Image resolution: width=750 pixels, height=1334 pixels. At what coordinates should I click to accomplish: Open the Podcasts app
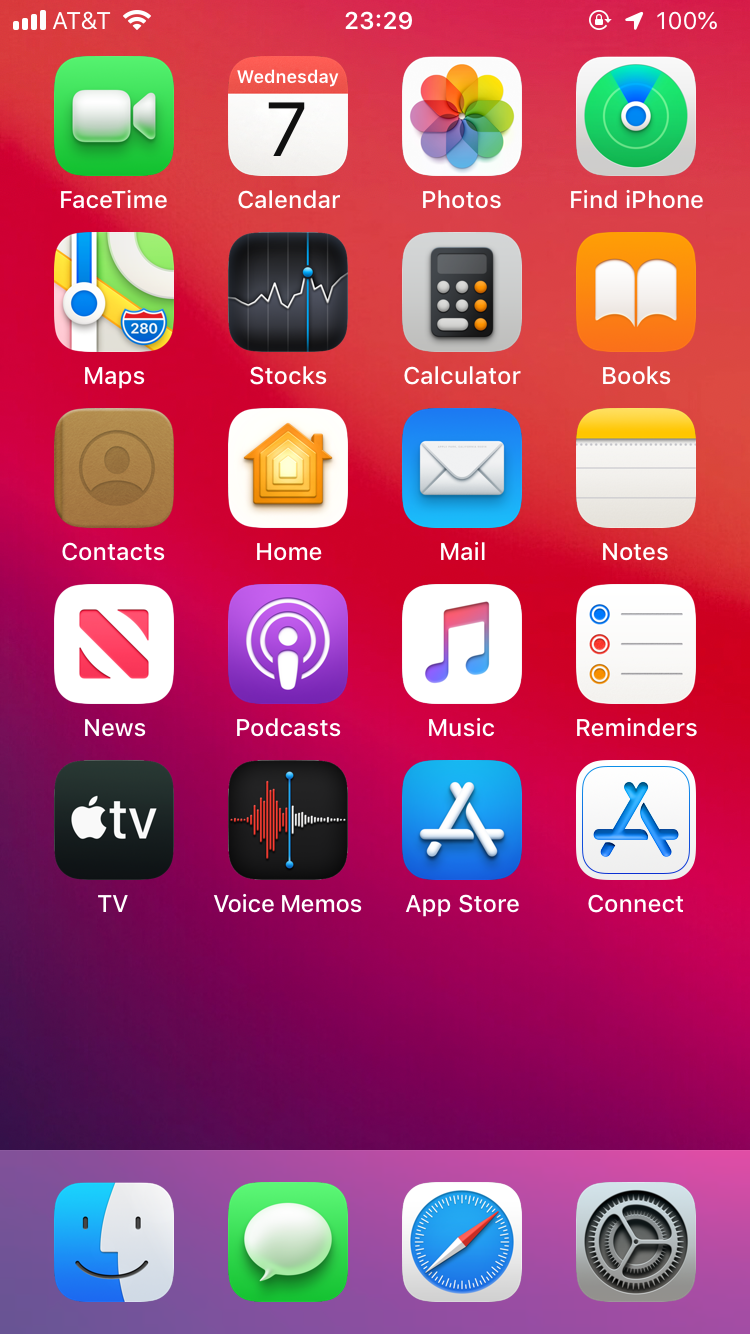[288, 644]
